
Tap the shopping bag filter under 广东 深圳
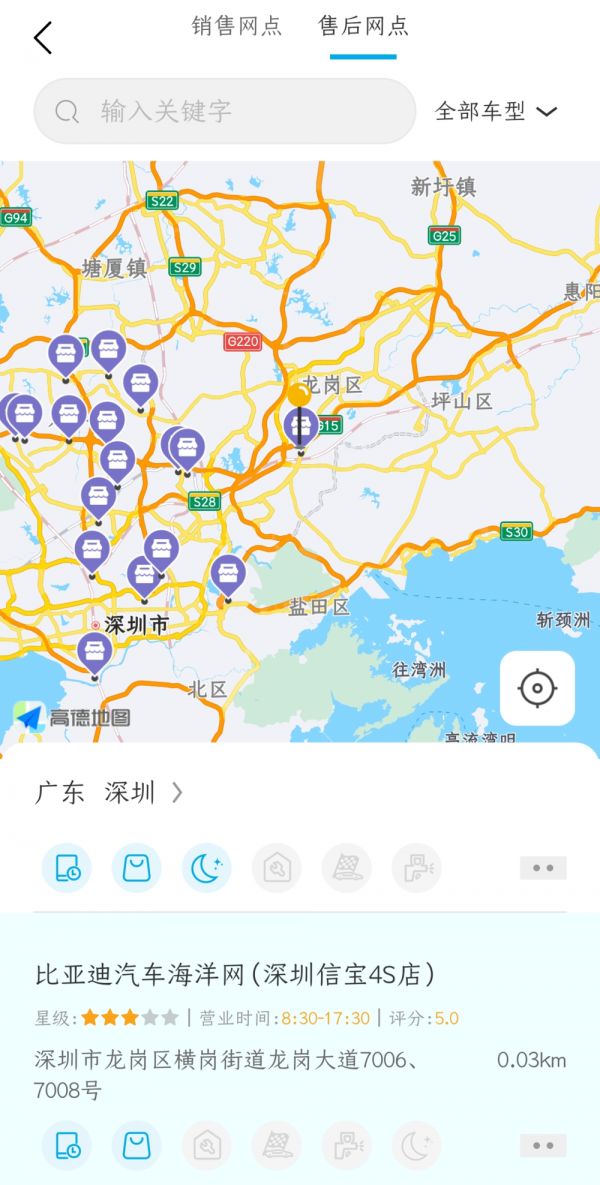pyautogui.click(x=136, y=868)
